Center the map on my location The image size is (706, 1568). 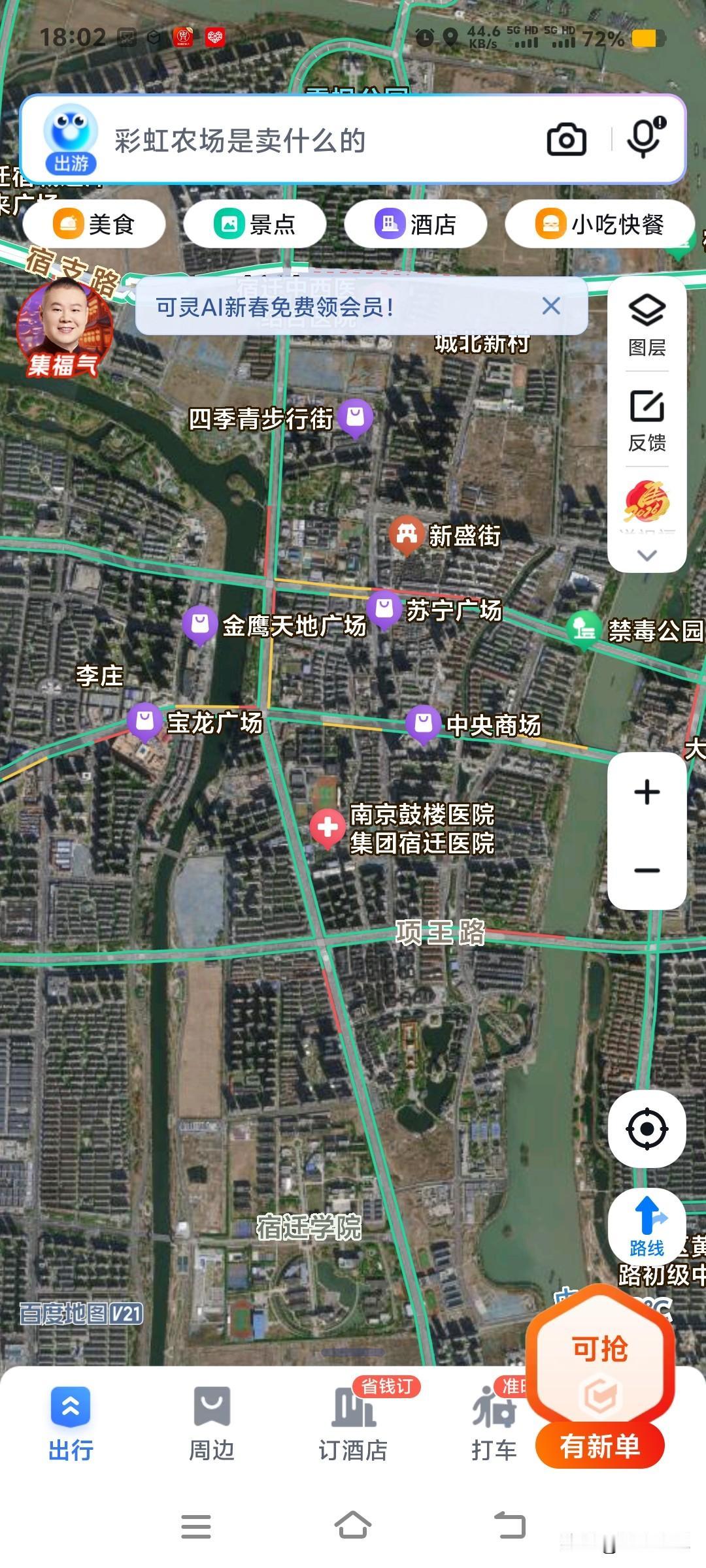[647, 1128]
